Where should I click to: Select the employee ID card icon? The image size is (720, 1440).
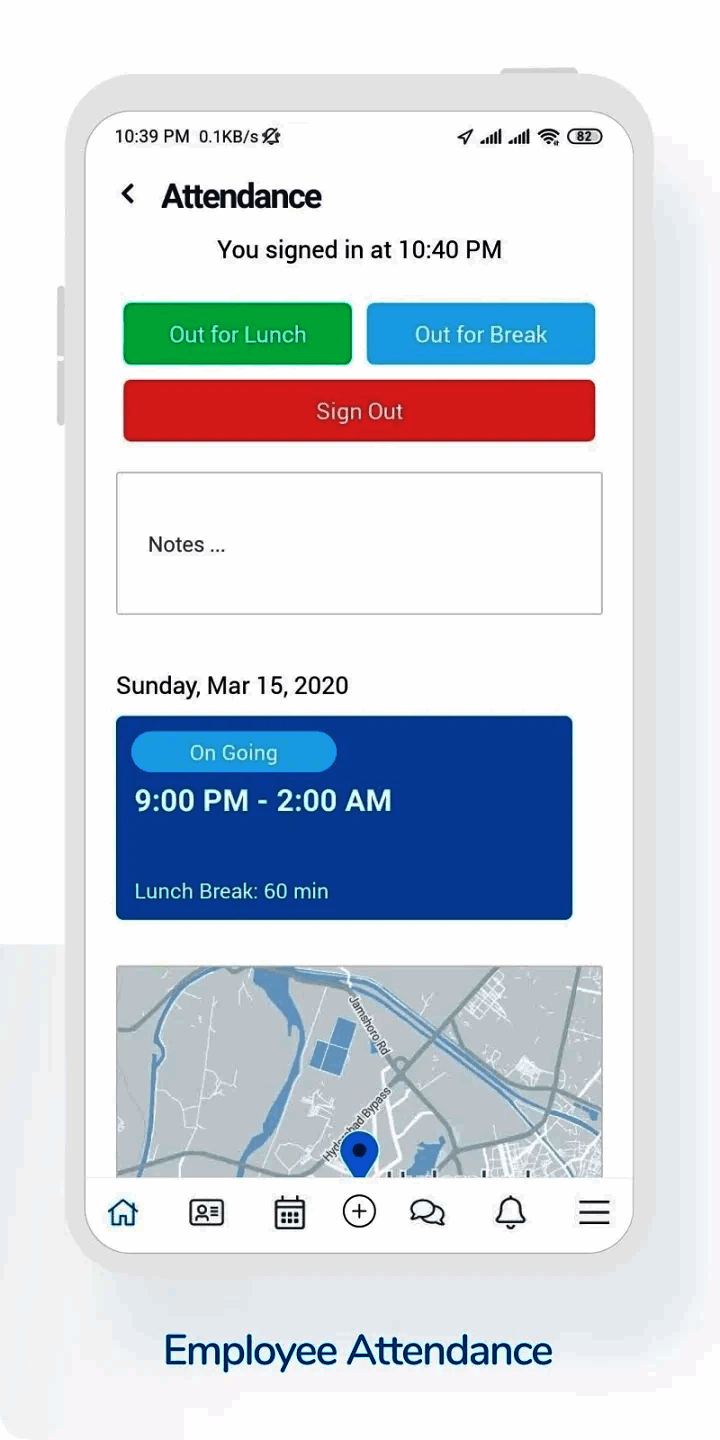[205, 1211]
